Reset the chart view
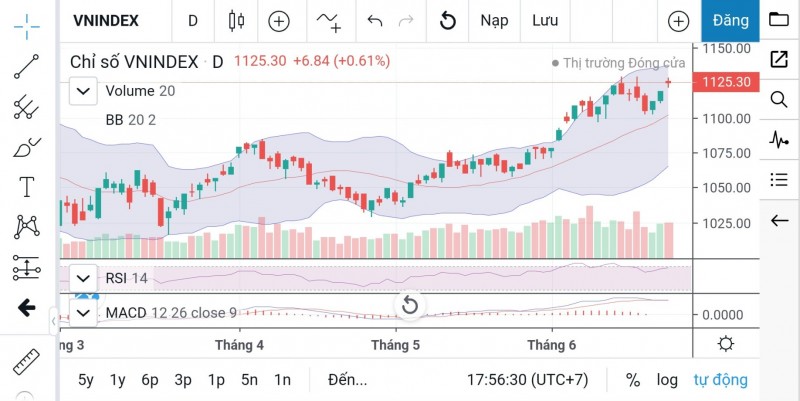The image size is (800, 401). click(409, 305)
